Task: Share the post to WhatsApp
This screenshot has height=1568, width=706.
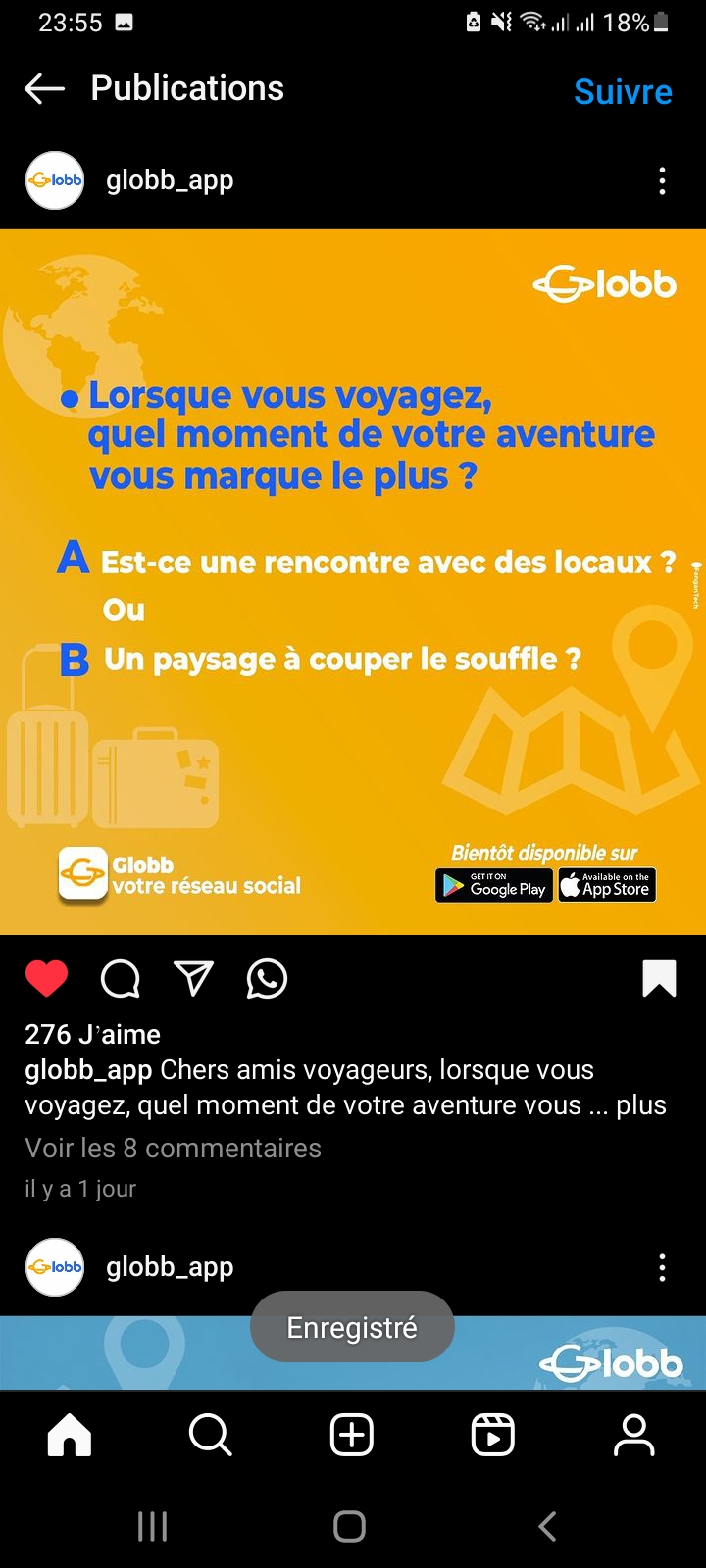Action: pos(267,978)
